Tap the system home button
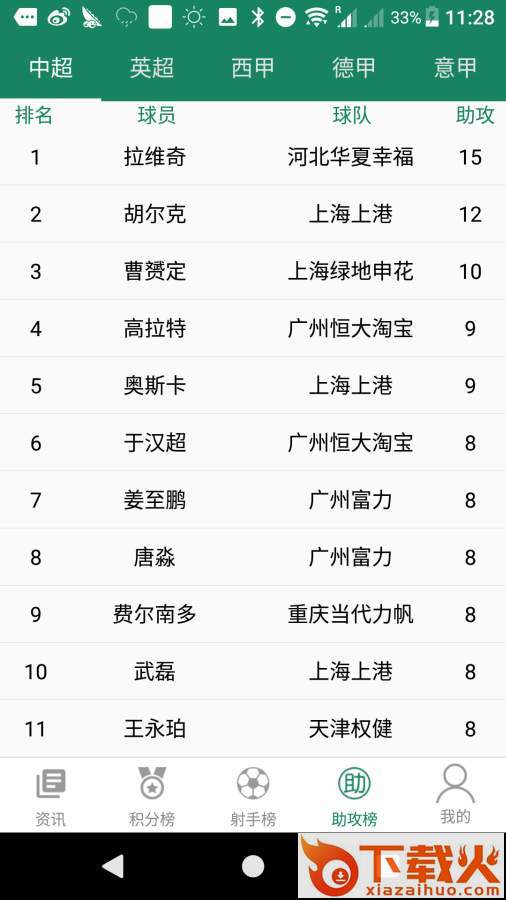Image resolution: width=506 pixels, height=900 pixels. (253, 866)
